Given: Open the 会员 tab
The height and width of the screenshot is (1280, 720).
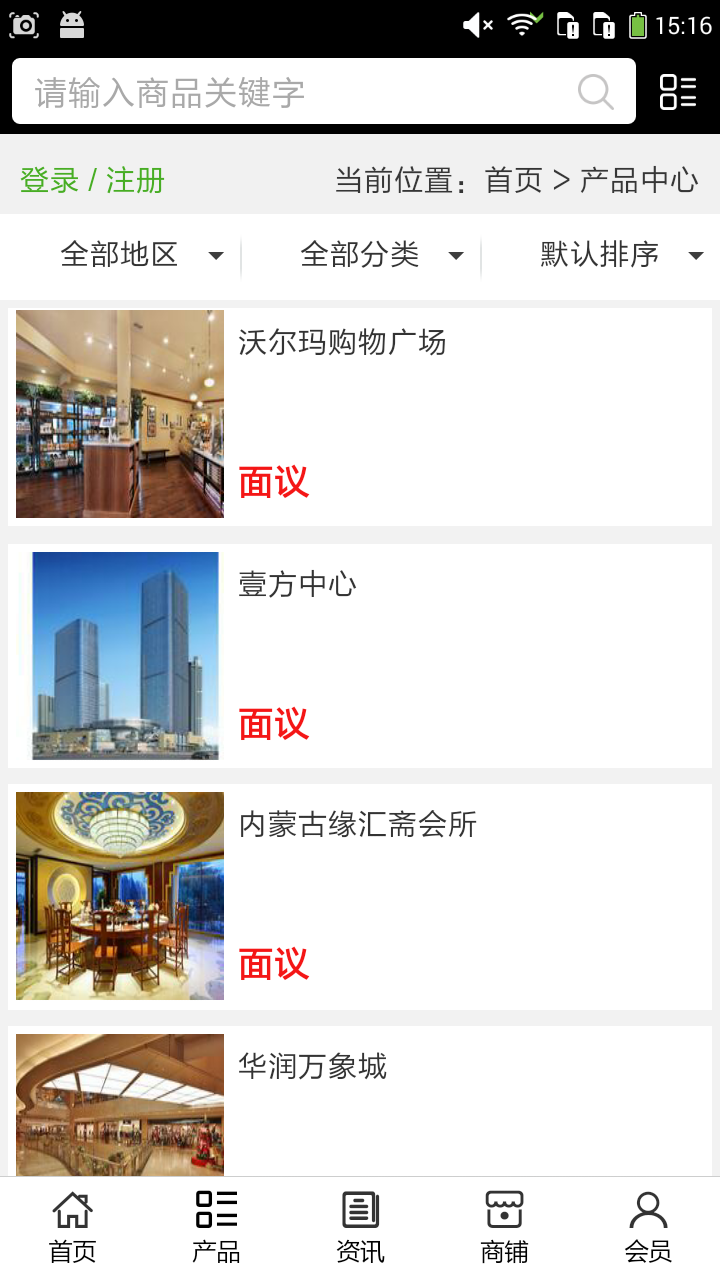Looking at the screenshot, I should point(648,1228).
